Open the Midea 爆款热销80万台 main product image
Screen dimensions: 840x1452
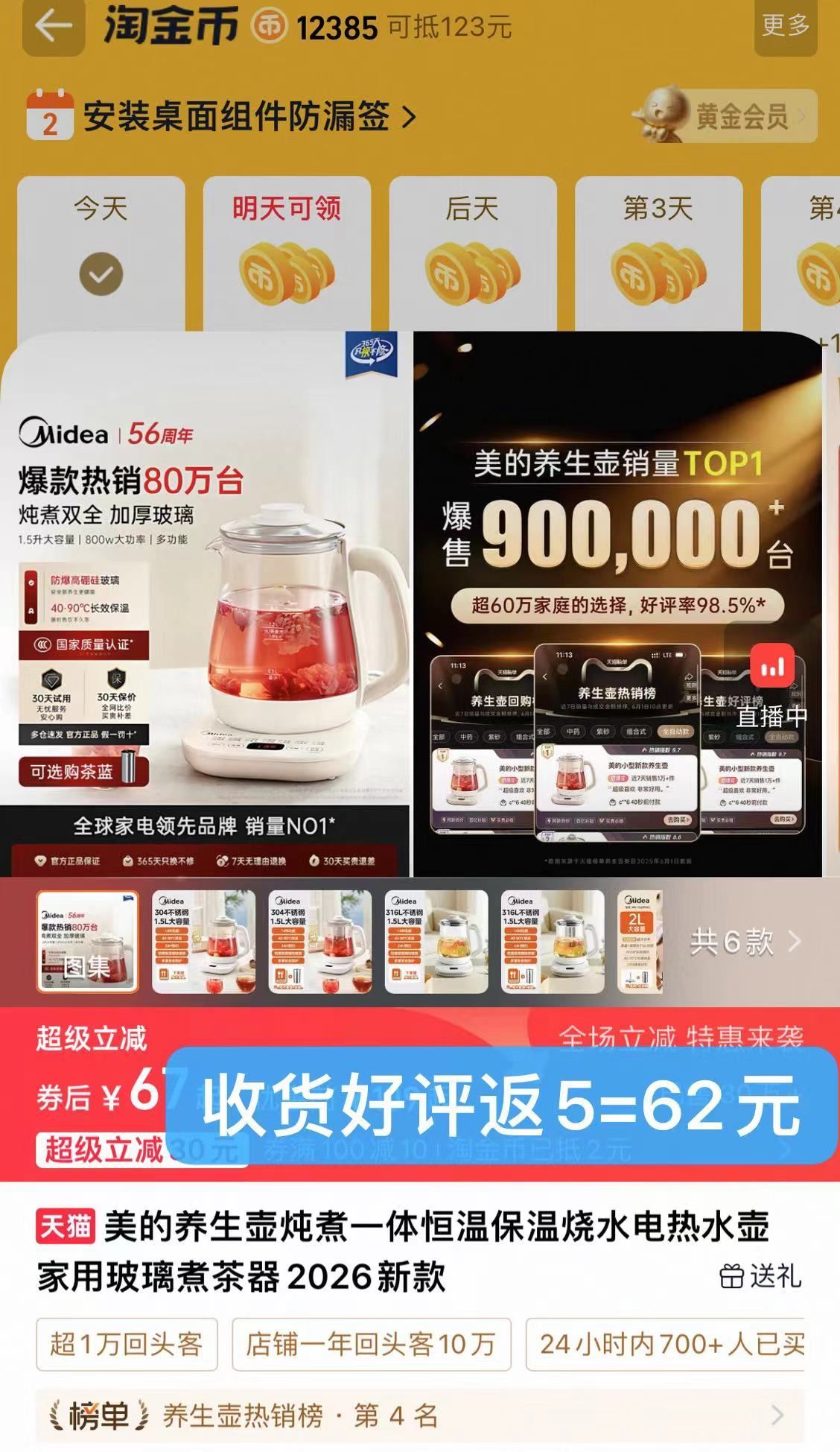click(205, 603)
